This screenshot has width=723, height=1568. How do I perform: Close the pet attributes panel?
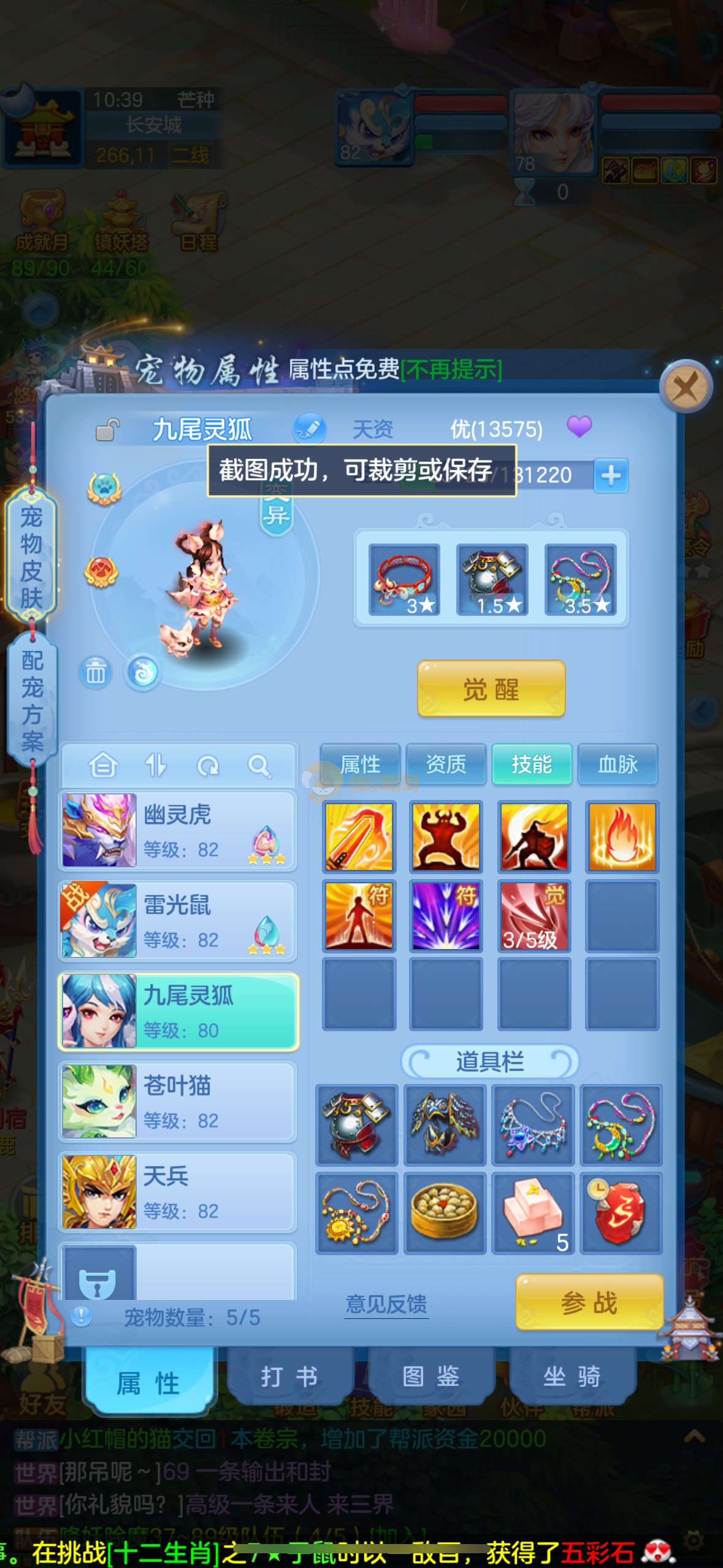[x=686, y=388]
